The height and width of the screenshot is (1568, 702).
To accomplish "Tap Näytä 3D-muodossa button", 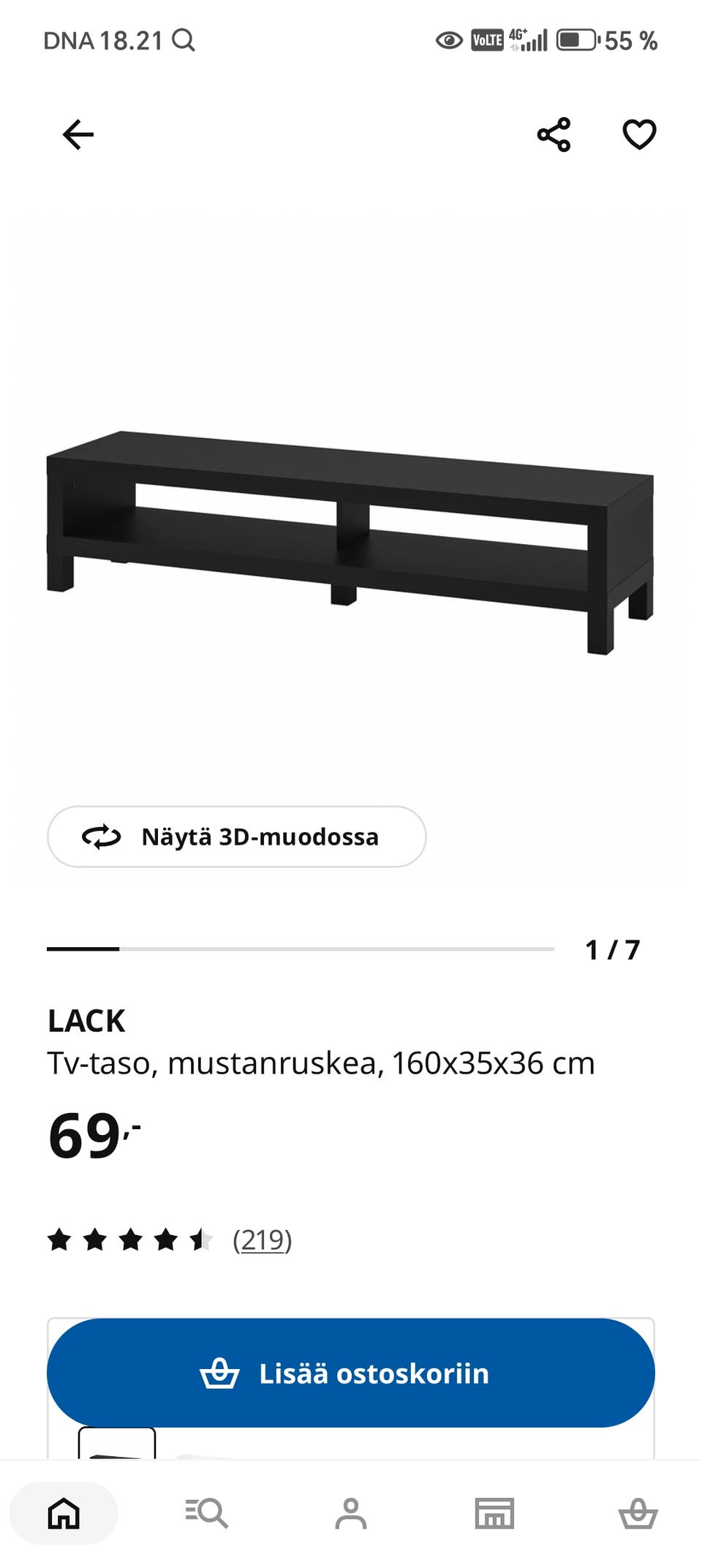I will (237, 837).
